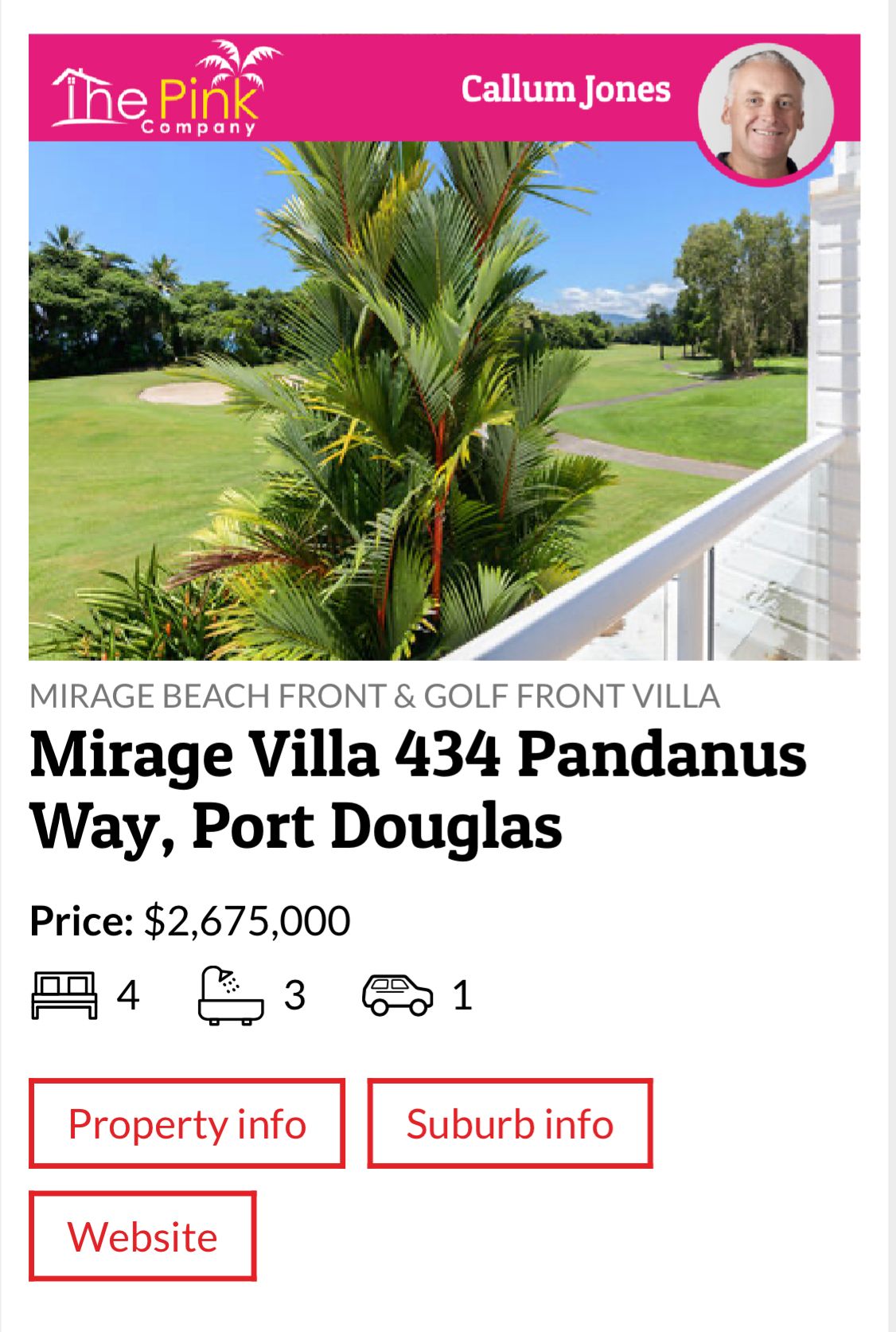This screenshot has width=896, height=1332.
Task: Visit the listing Website
Action: [x=142, y=1236]
